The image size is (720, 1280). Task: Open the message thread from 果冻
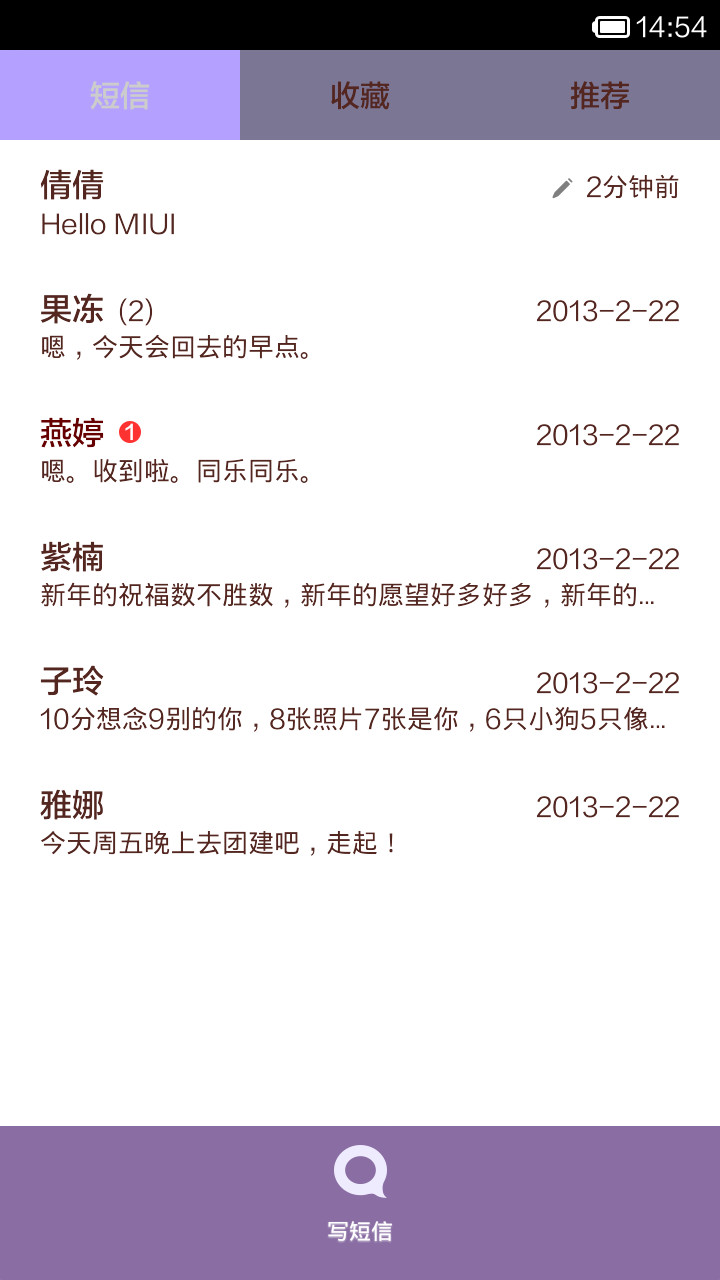(x=360, y=327)
